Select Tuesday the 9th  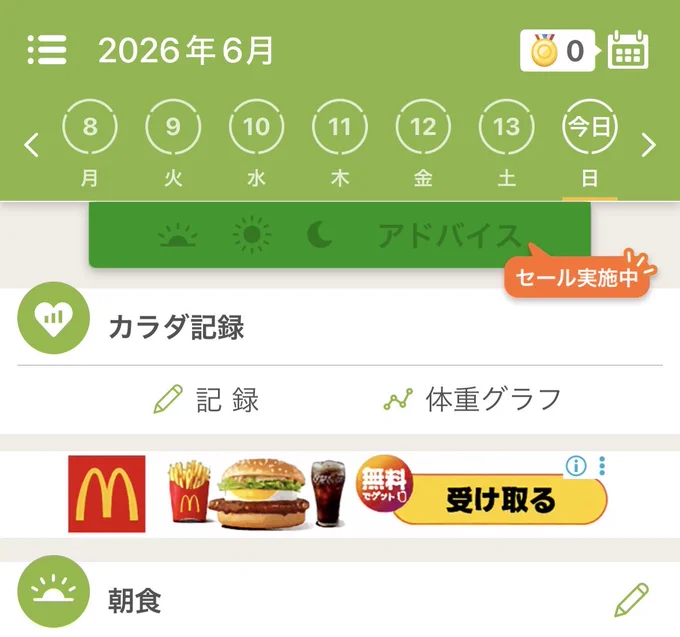(173, 144)
